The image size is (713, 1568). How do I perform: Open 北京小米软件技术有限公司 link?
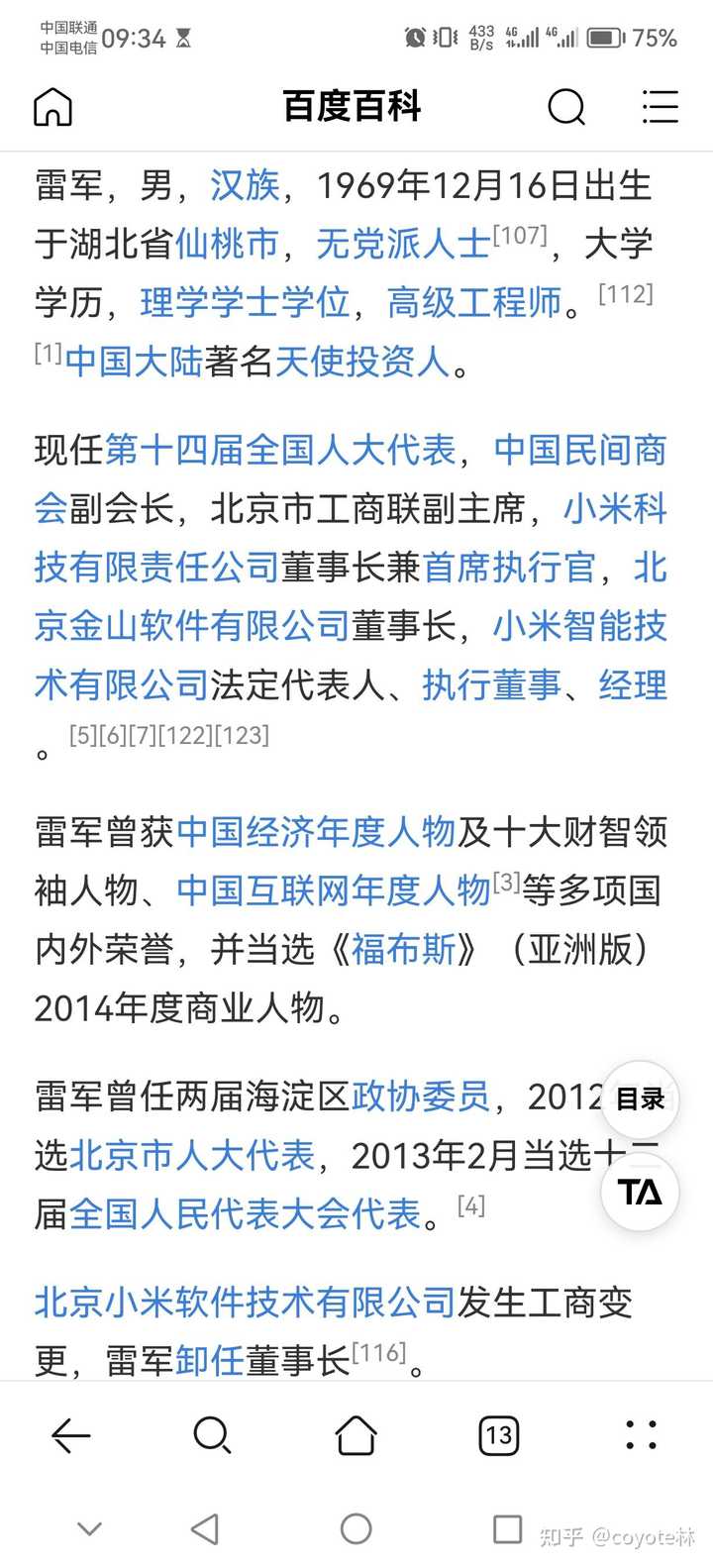(245, 1304)
